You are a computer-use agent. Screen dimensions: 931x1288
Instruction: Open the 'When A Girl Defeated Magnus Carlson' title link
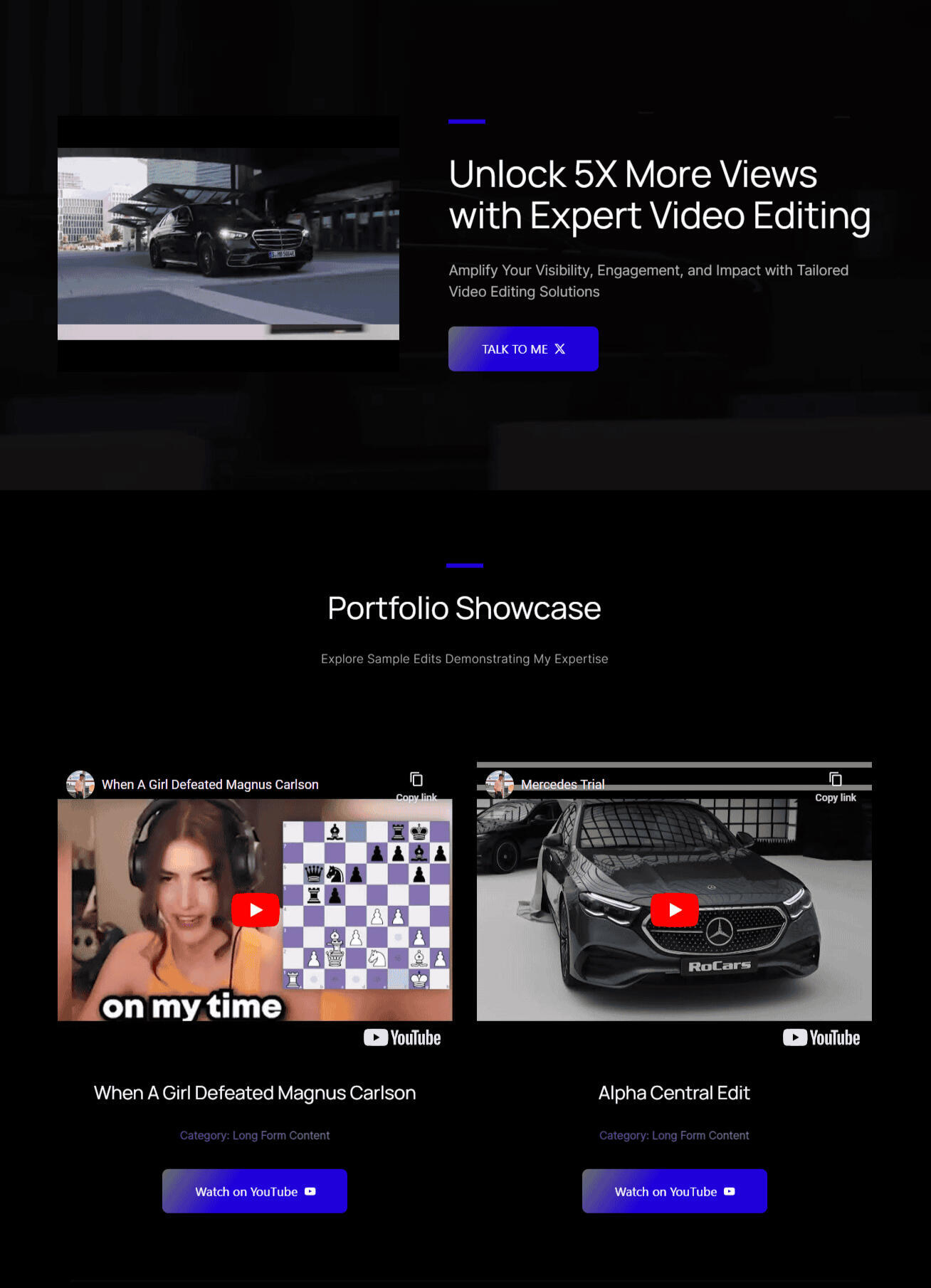coord(210,784)
